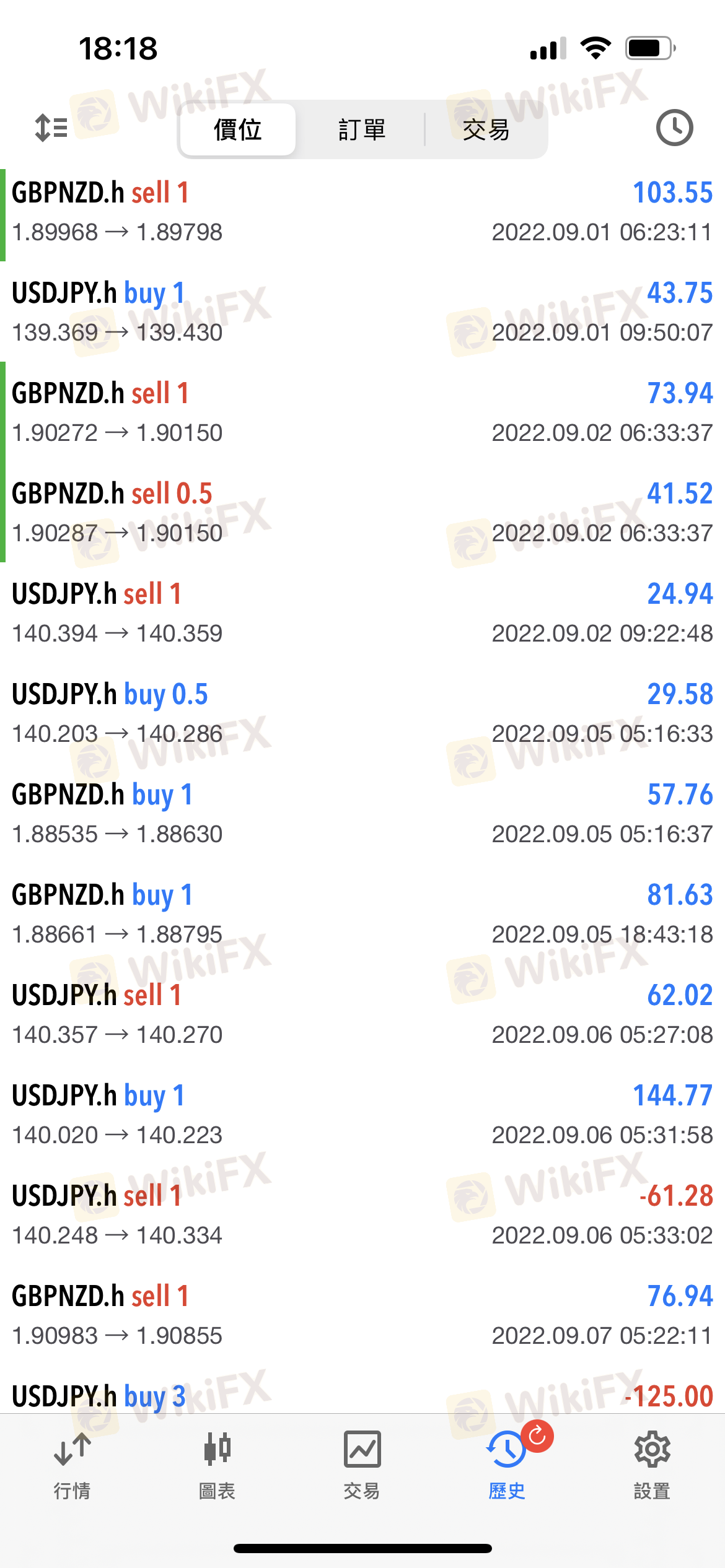The width and height of the screenshot is (725, 1568).
Task: Open the sort order icon
Action: [x=51, y=128]
